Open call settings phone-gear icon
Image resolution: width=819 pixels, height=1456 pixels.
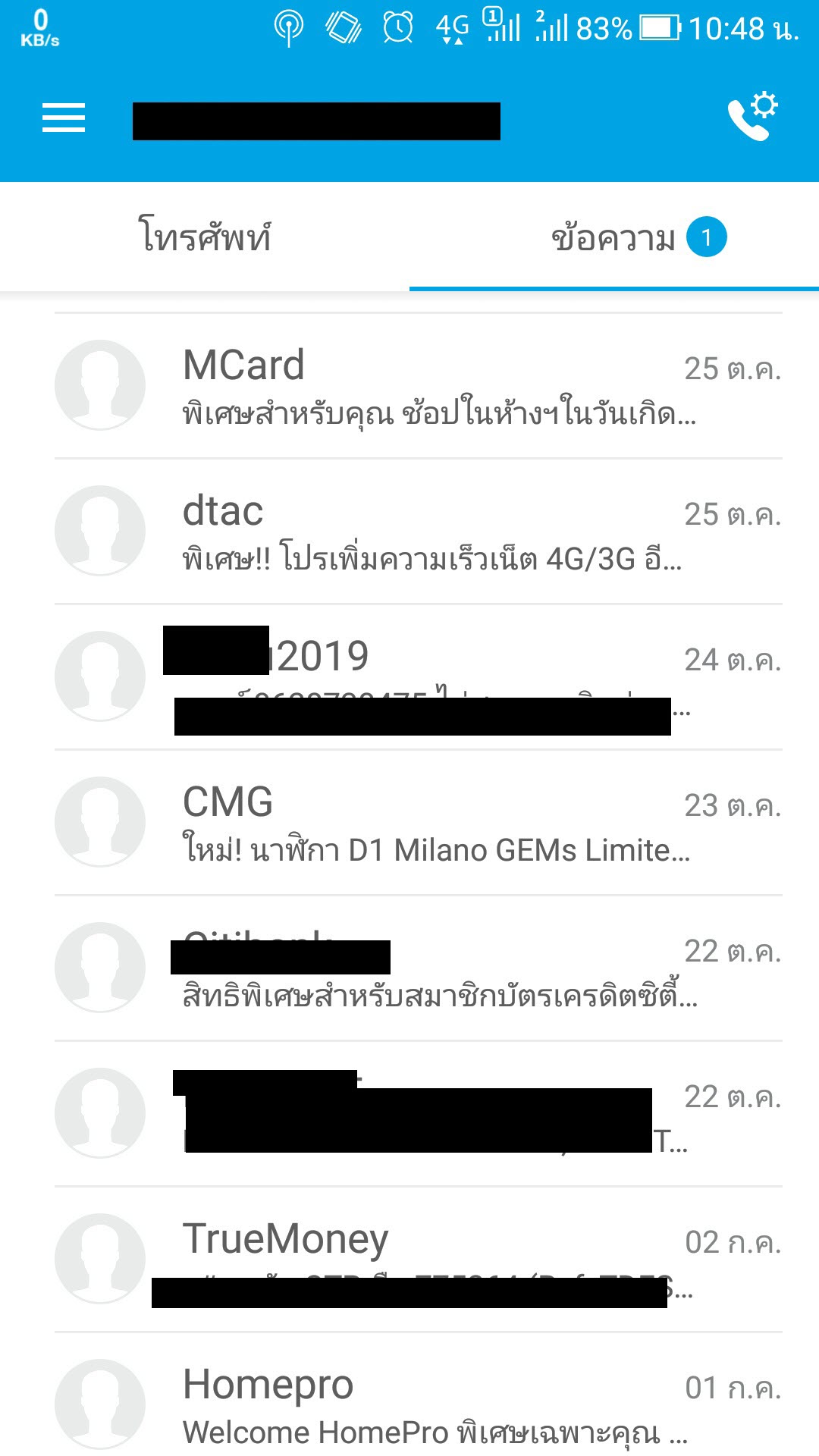click(x=753, y=116)
